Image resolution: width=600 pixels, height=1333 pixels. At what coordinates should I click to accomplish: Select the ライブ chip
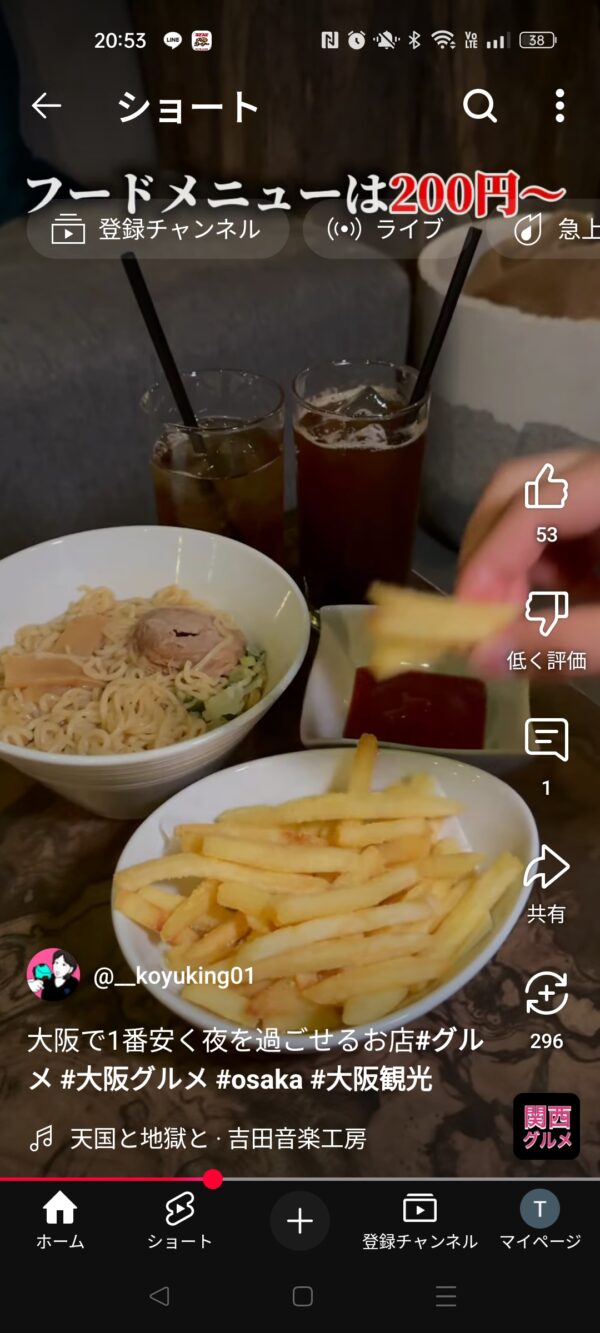[x=387, y=230]
